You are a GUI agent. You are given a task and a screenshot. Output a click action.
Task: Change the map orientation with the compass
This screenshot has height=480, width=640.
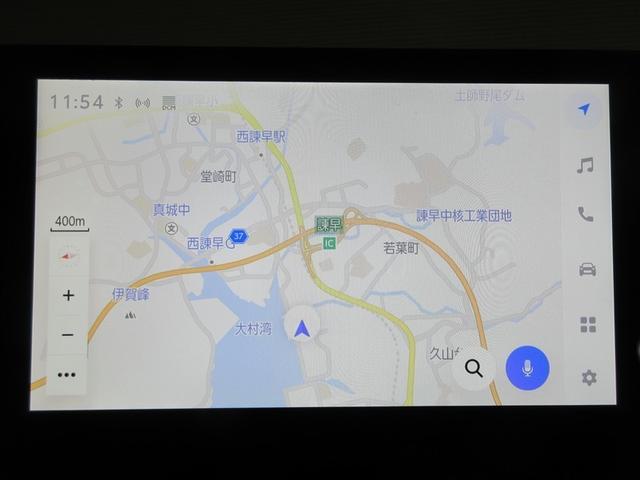tap(68, 254)
